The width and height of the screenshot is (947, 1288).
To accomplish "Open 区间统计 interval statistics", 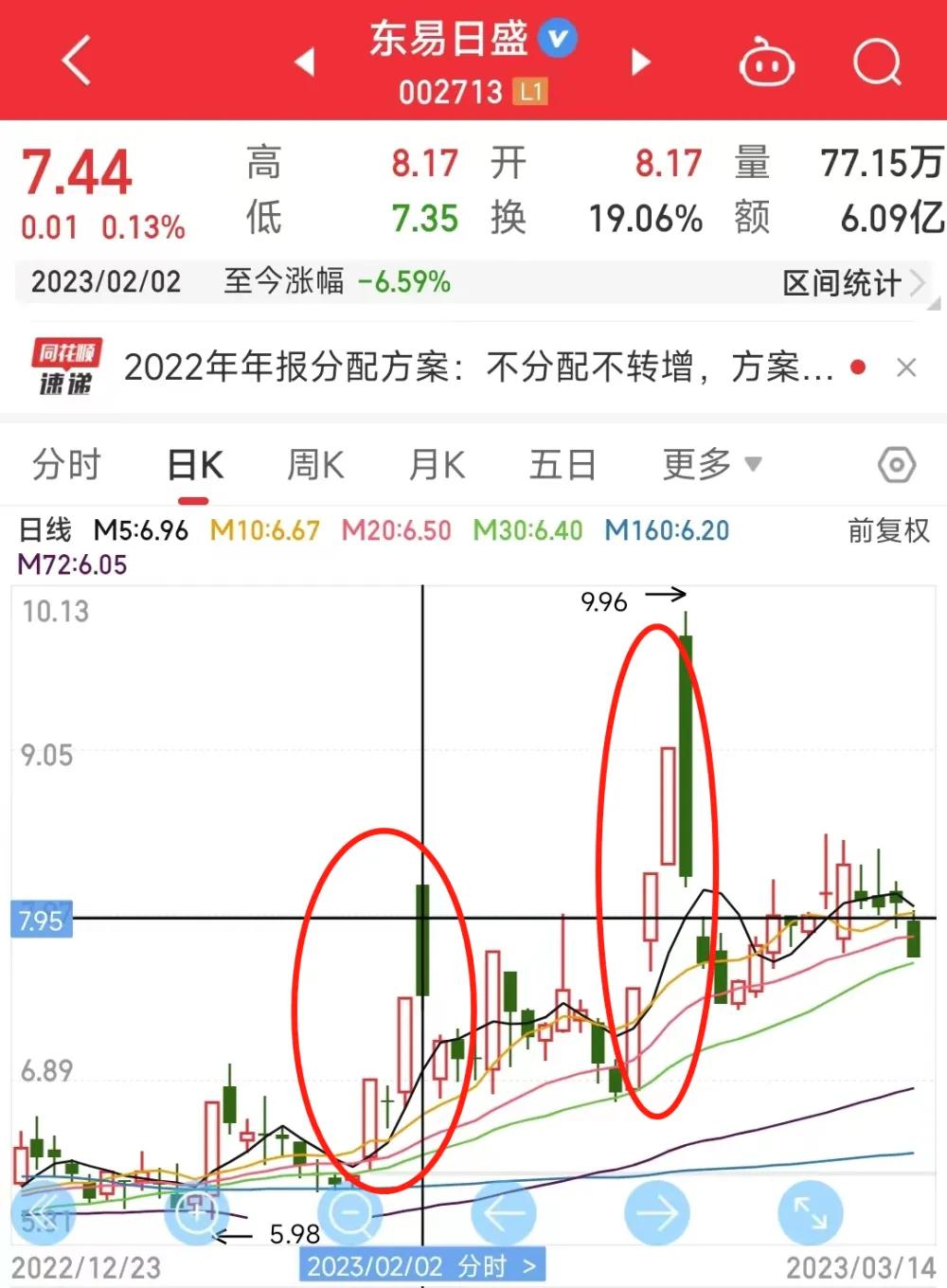I will (x=851, y=282).
